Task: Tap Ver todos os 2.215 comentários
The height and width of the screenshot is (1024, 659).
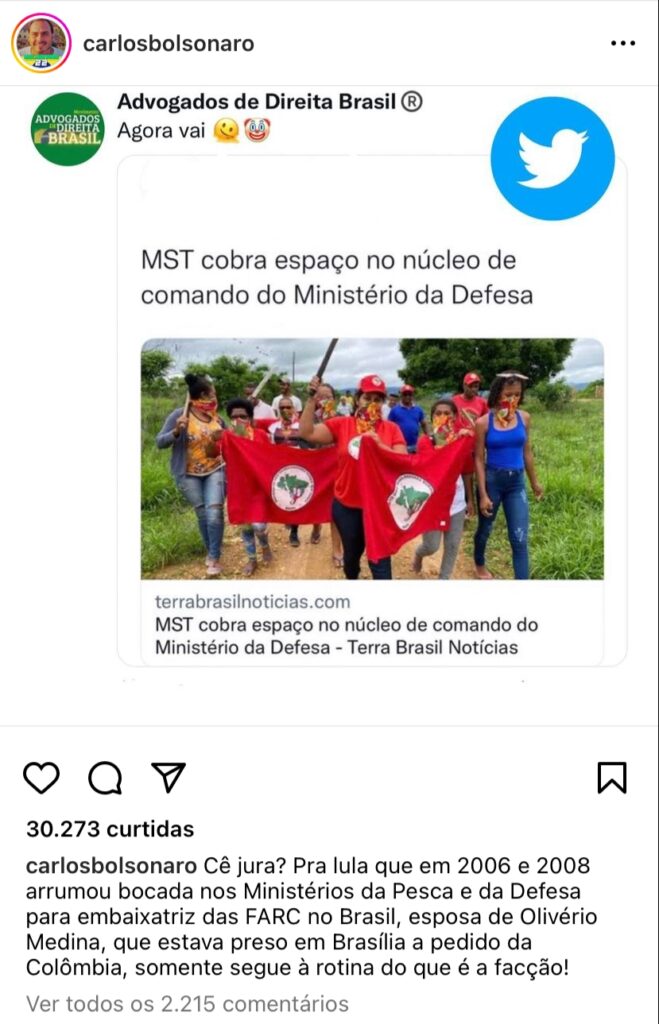Action: click(187, 1003)
